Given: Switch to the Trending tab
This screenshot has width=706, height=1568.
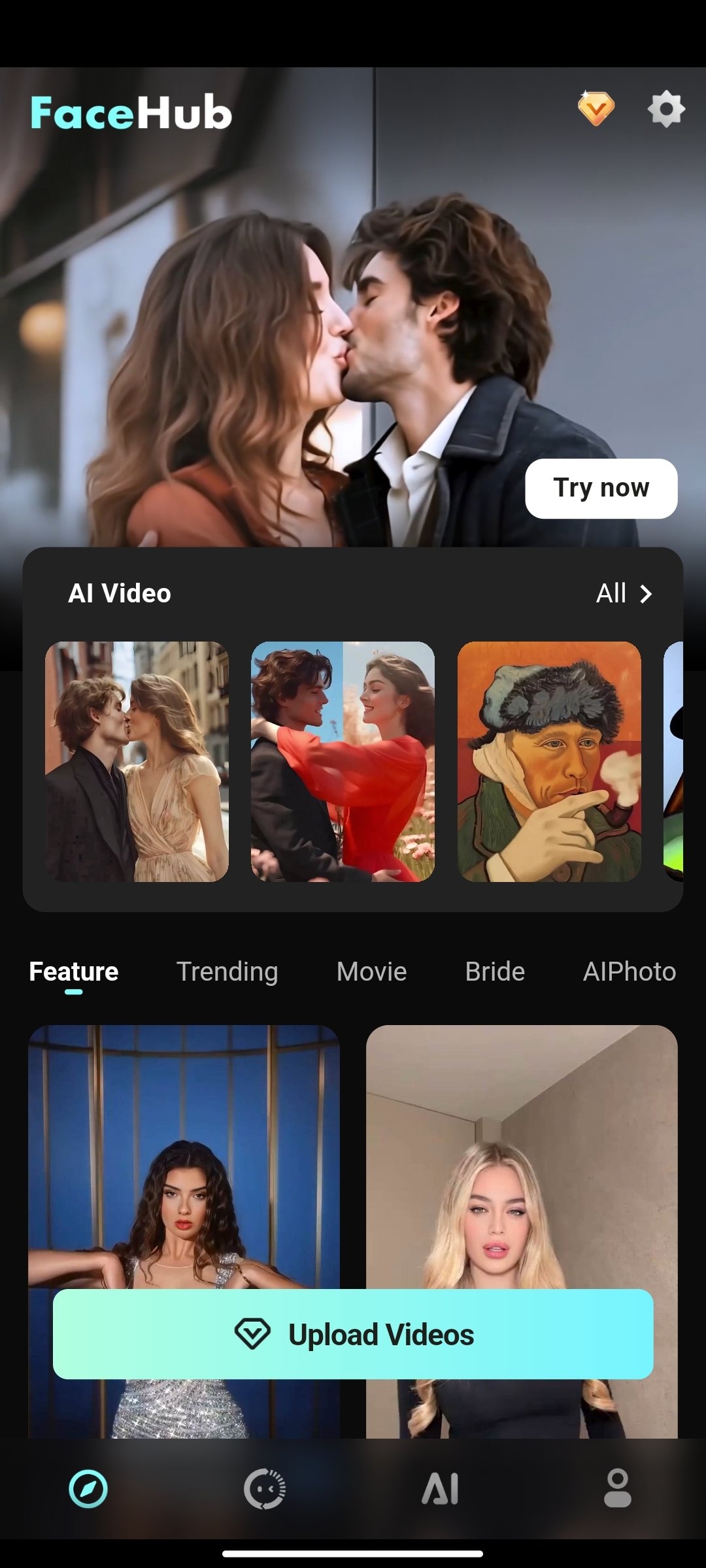Looking at the screenshot, I should pos(227,972).
